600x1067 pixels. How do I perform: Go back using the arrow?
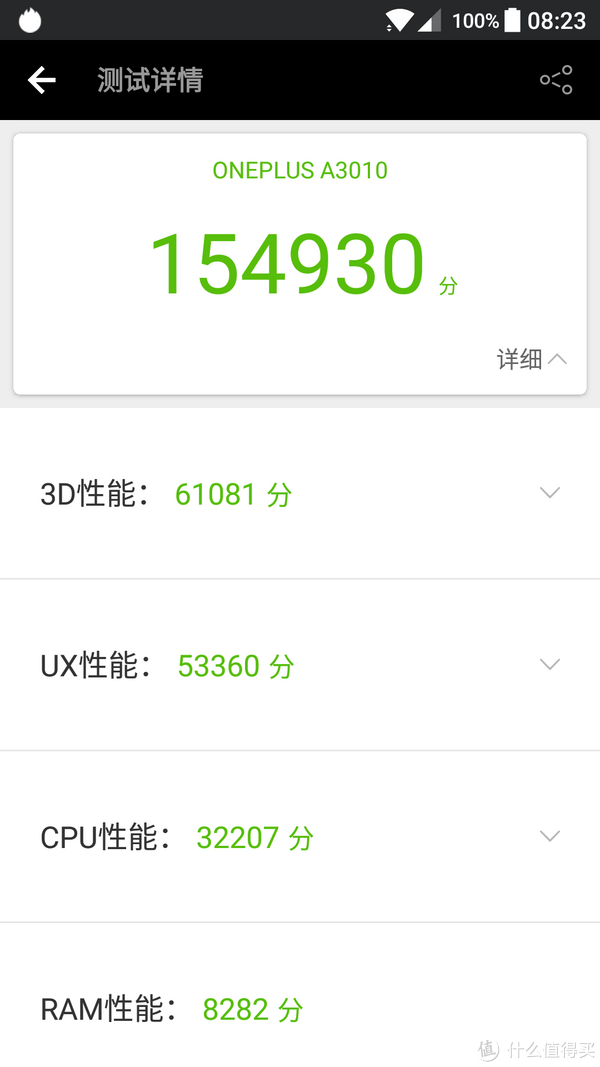(41, 80)
